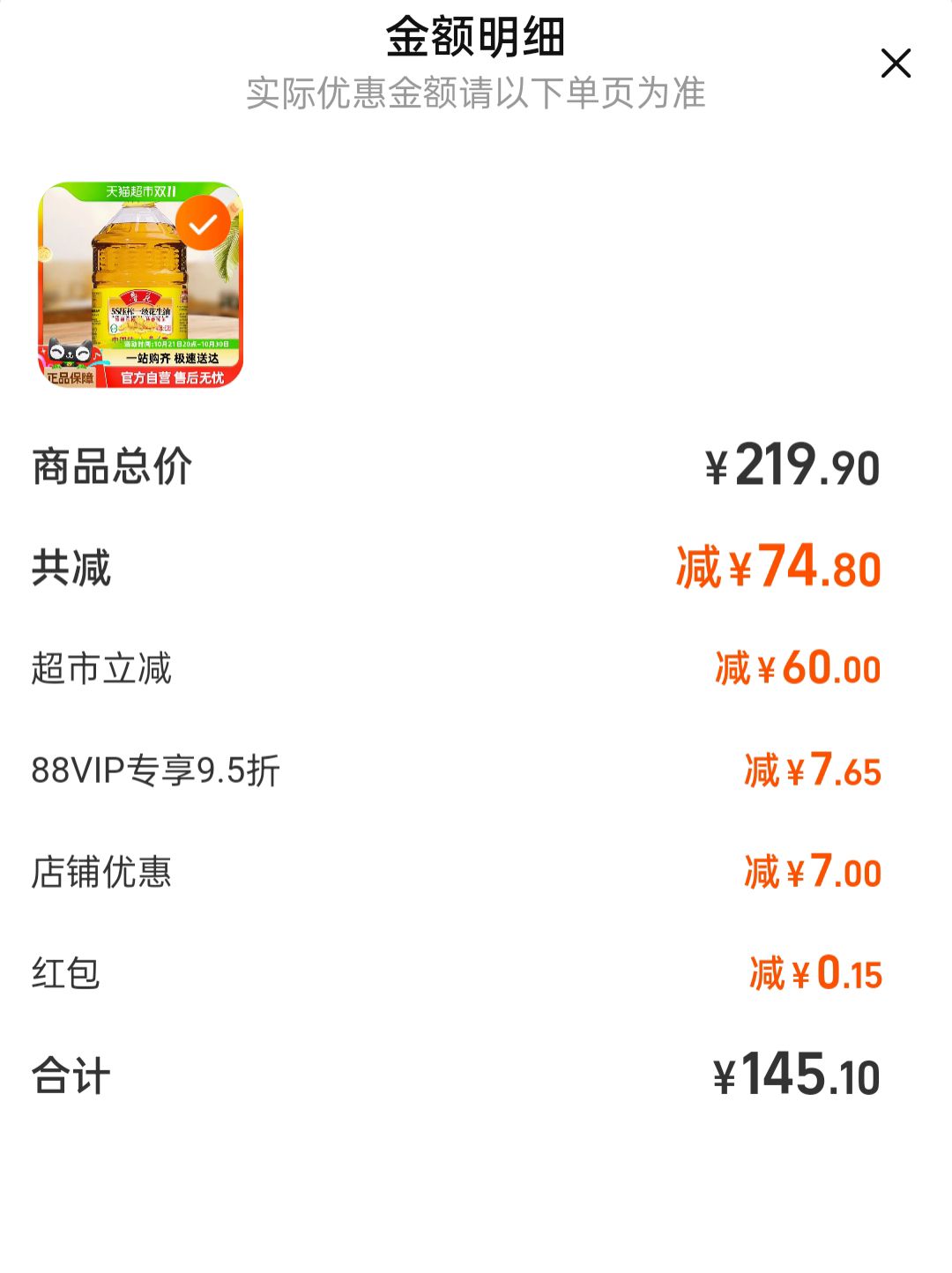Click the 天猫超市双11 banner on thumbnail
The image size is (952, 1273).
141,192
